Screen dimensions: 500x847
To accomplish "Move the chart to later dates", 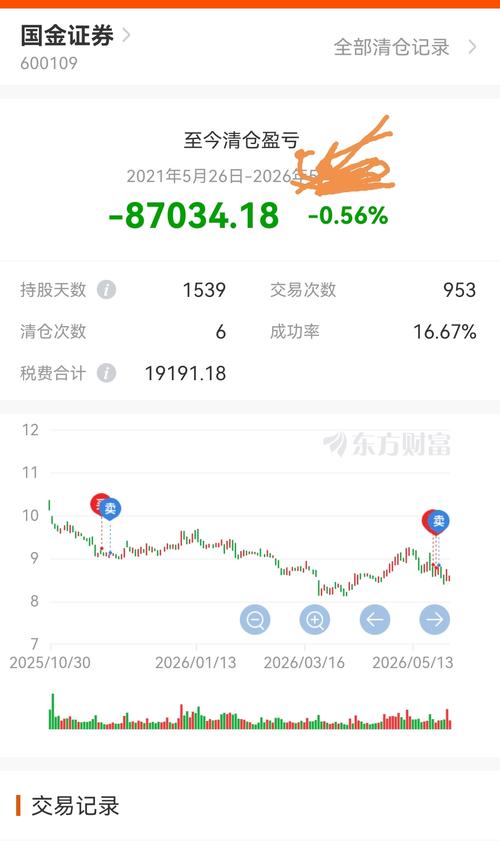I will pyautogui.click(x=435, y=619).
